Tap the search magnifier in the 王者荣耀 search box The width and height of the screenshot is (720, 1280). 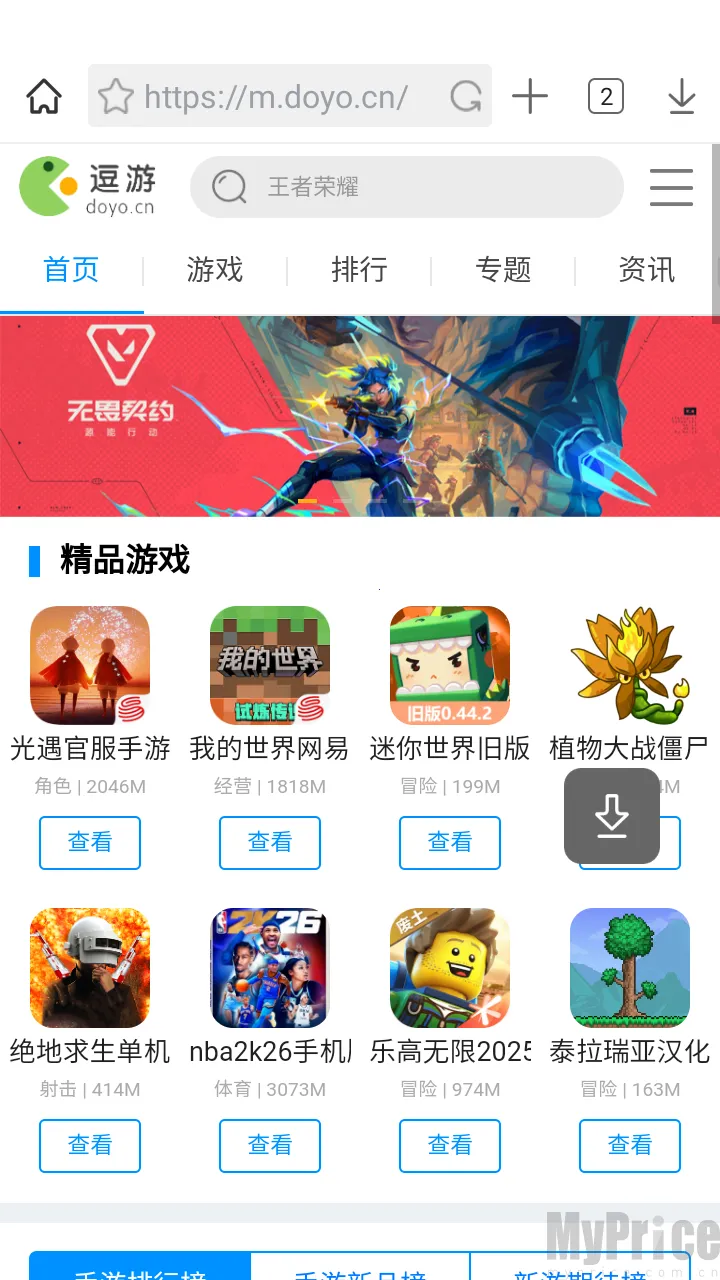(228, 187)
